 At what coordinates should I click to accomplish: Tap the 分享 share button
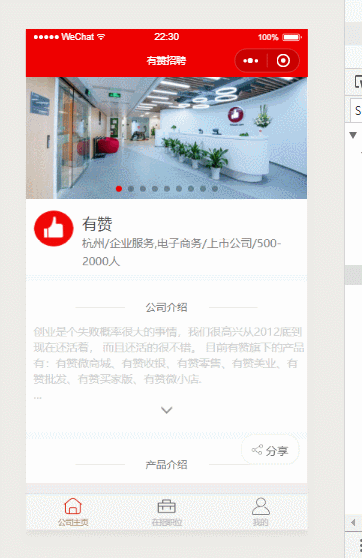point(270,450)
